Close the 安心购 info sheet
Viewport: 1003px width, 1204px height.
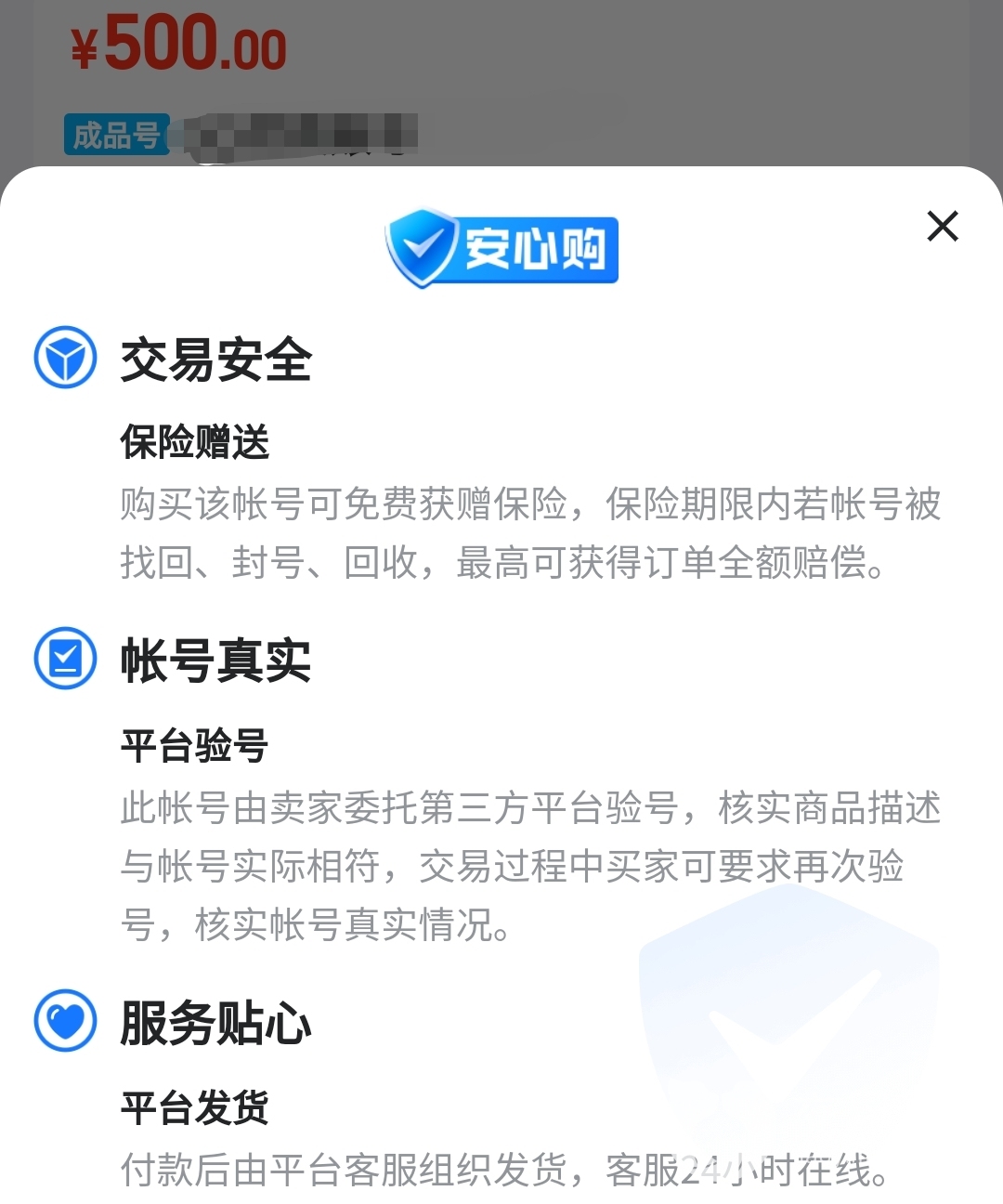942,226
